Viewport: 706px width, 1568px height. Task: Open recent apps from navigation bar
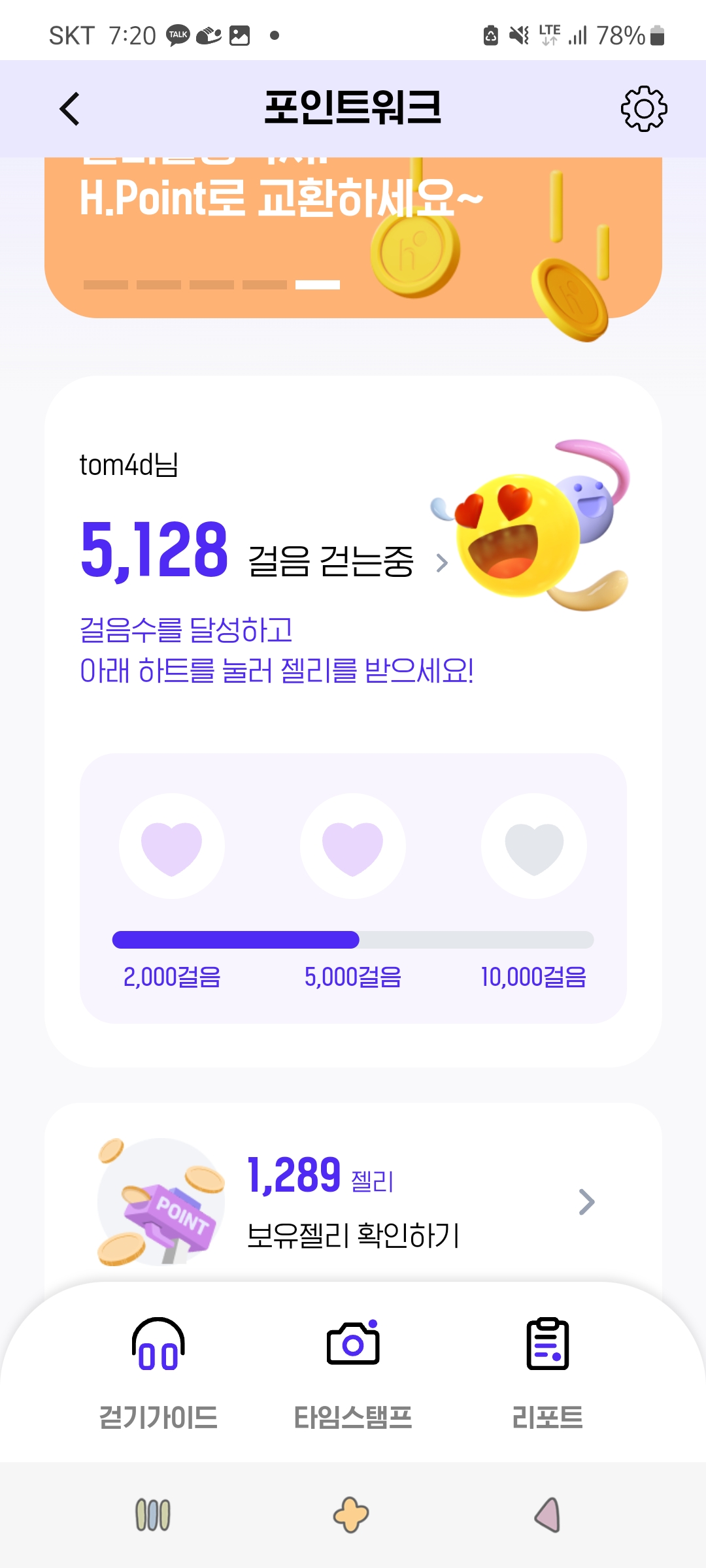coord(152,1514)
